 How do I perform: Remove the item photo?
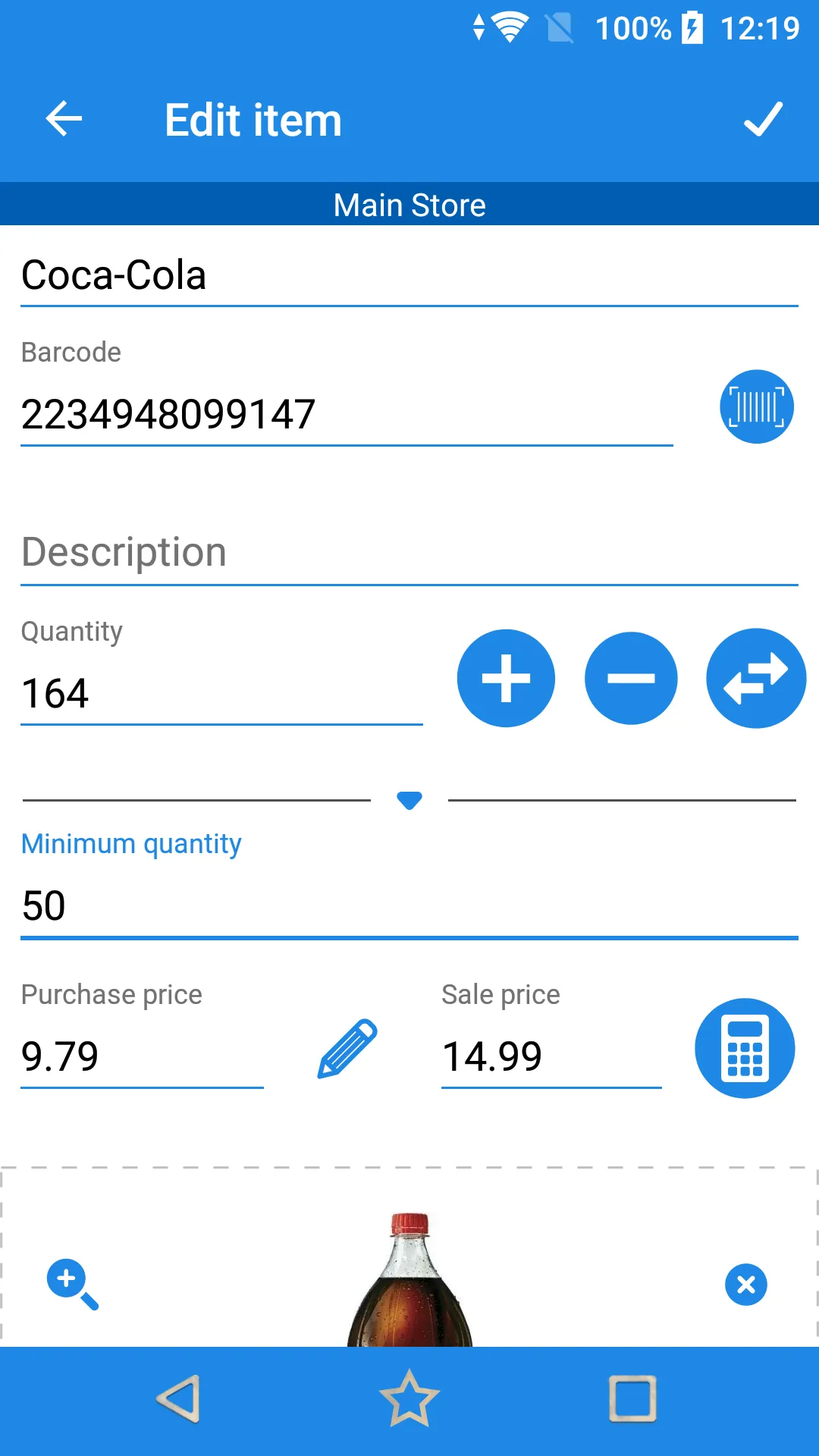746,1285
